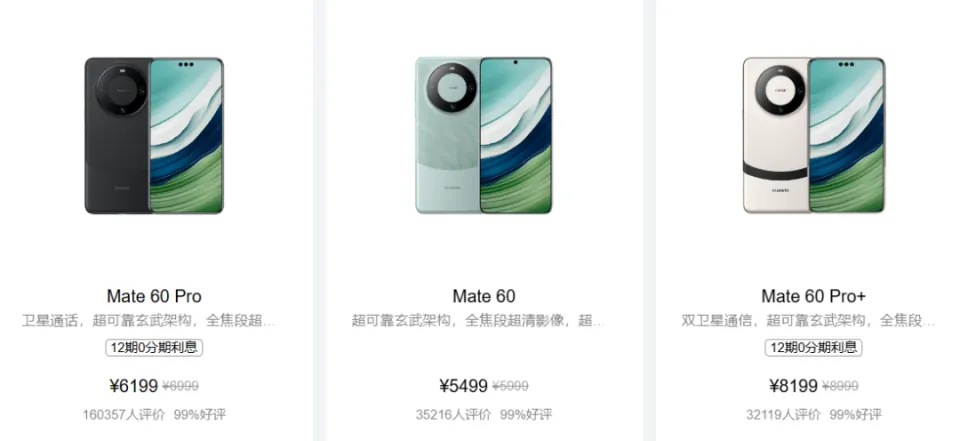Viewport: 960px width, 441px height.
Task: Open the Mate 60 Pro product card
Action: click(154, 296)
